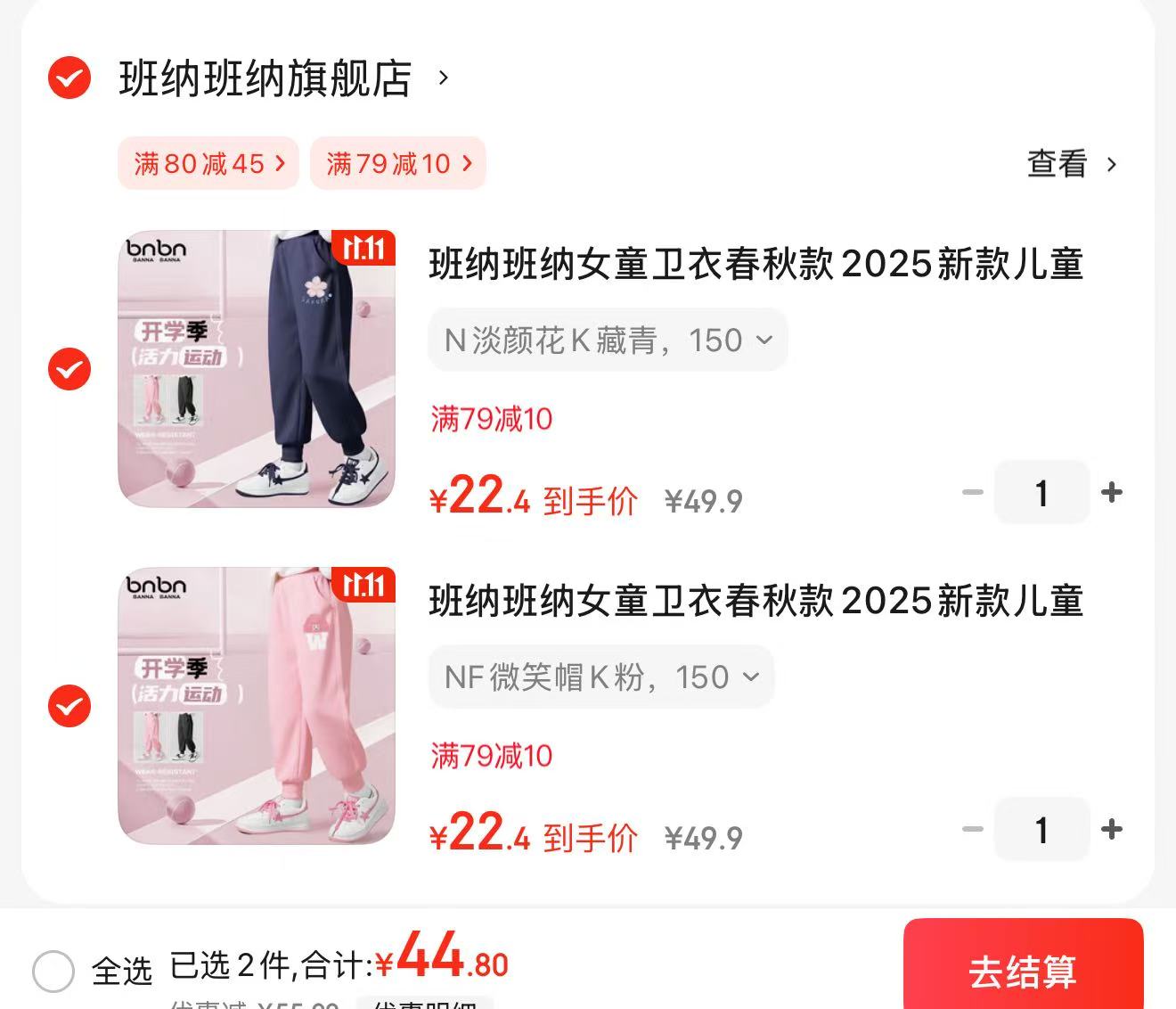This screenshot has width=1176, height=1009.
Task: Increase the quantity of the 藏青 pants
Action: click(1112, 492)
